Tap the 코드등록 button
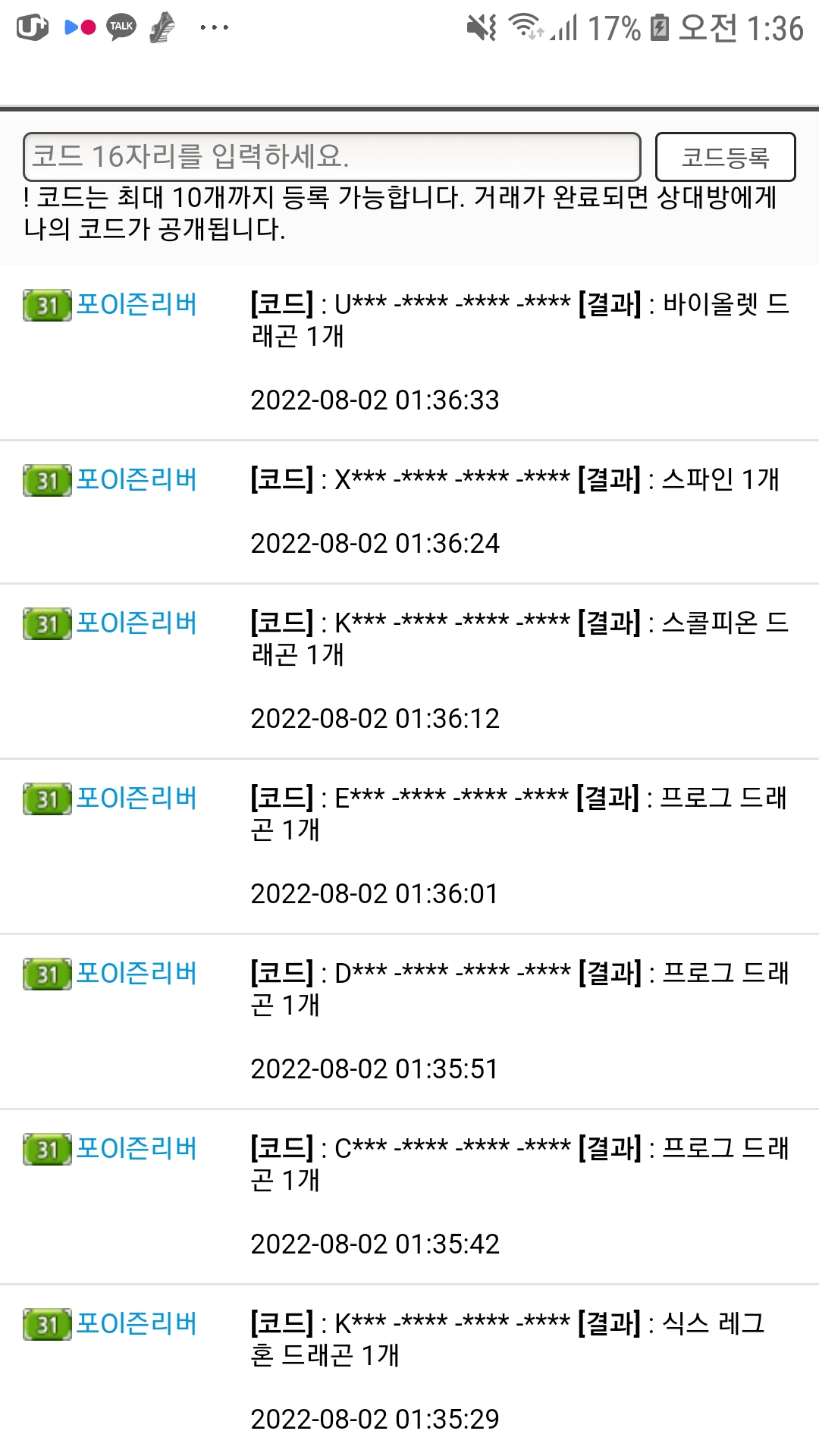819x1456 pixels. click(x=725, y=157)
